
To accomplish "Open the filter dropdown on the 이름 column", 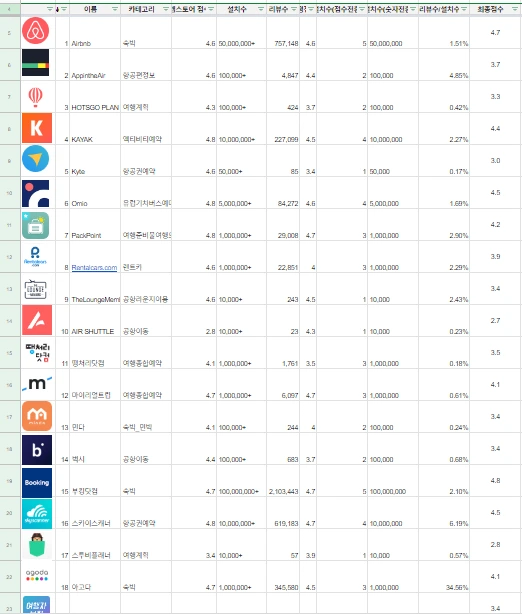I will [x=115, y=9].
